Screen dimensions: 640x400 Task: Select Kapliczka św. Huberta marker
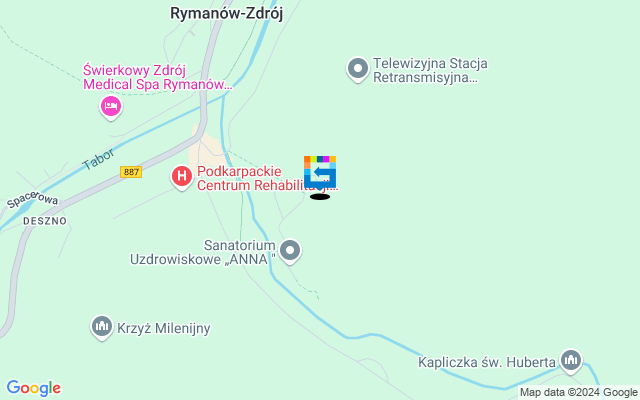point(571,359)
